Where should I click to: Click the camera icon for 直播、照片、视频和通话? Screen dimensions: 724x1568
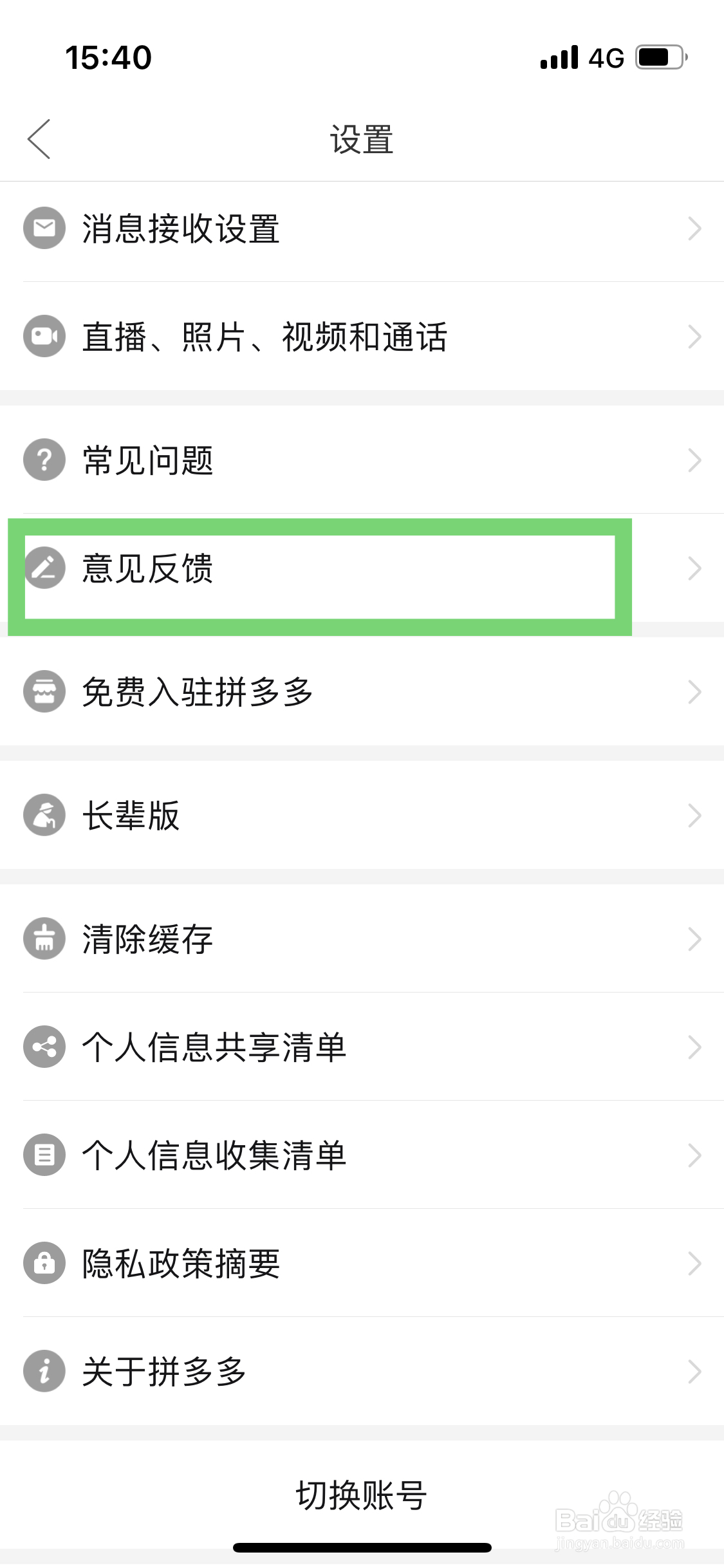43,336
